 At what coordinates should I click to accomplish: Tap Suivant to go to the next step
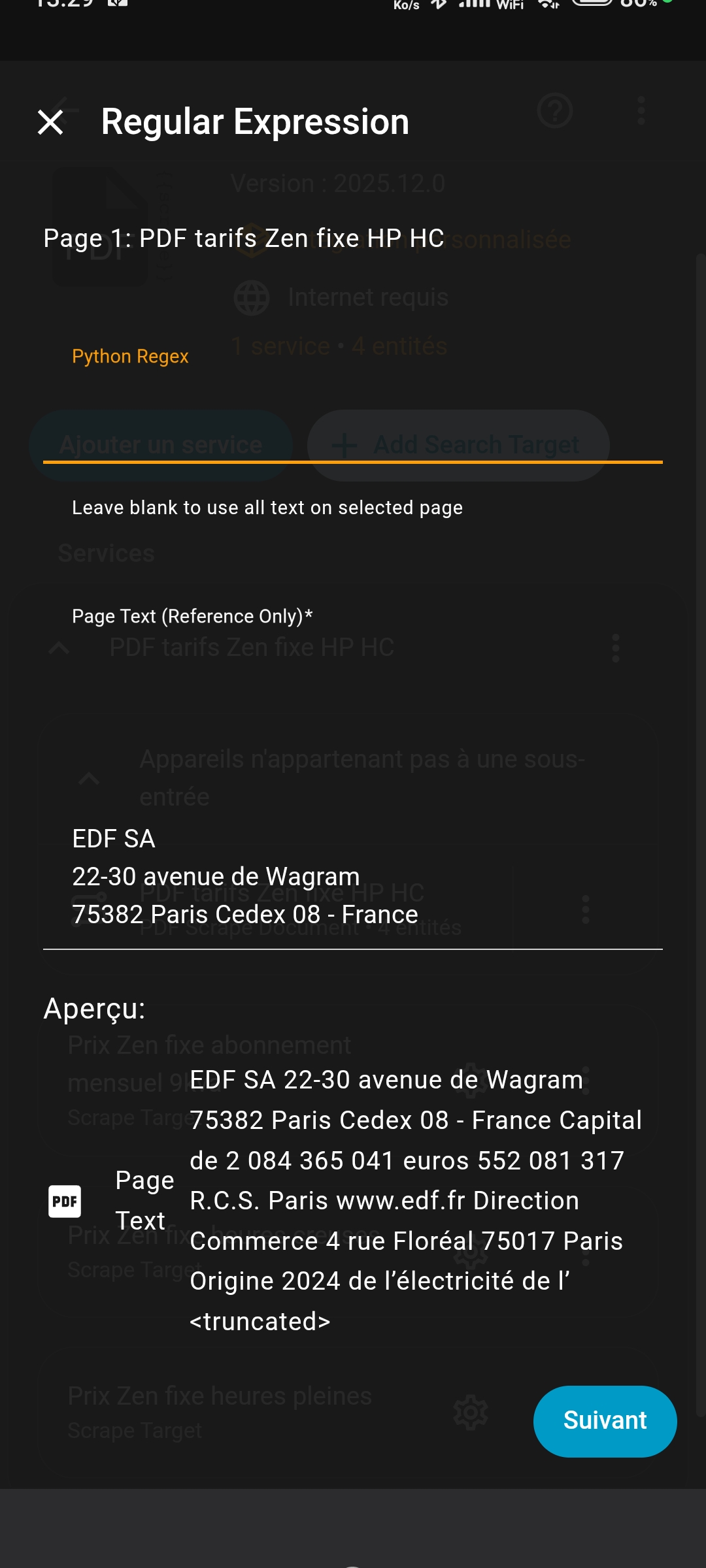click(605, 1421)
